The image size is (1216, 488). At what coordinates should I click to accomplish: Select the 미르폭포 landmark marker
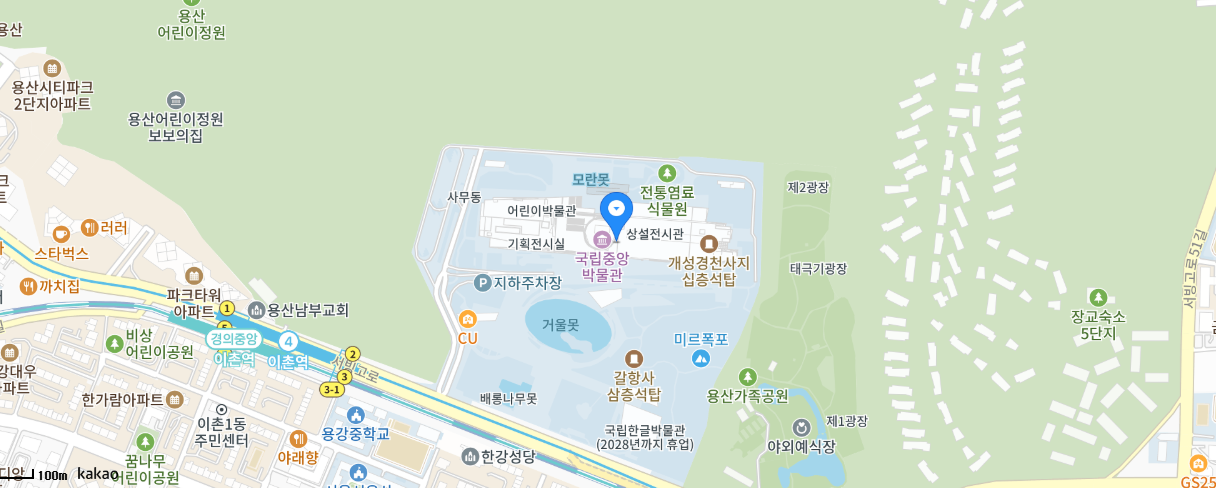coord(700,358)
